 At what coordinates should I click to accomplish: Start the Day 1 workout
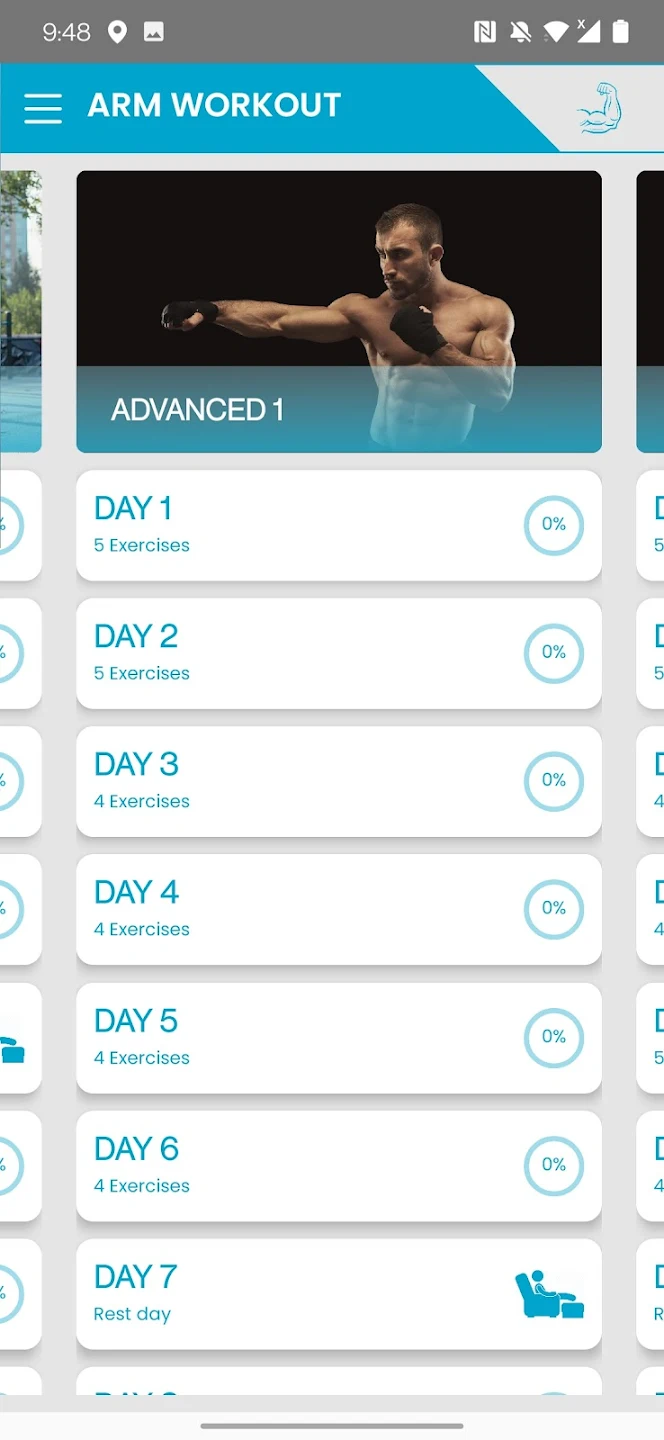point(339,526)
